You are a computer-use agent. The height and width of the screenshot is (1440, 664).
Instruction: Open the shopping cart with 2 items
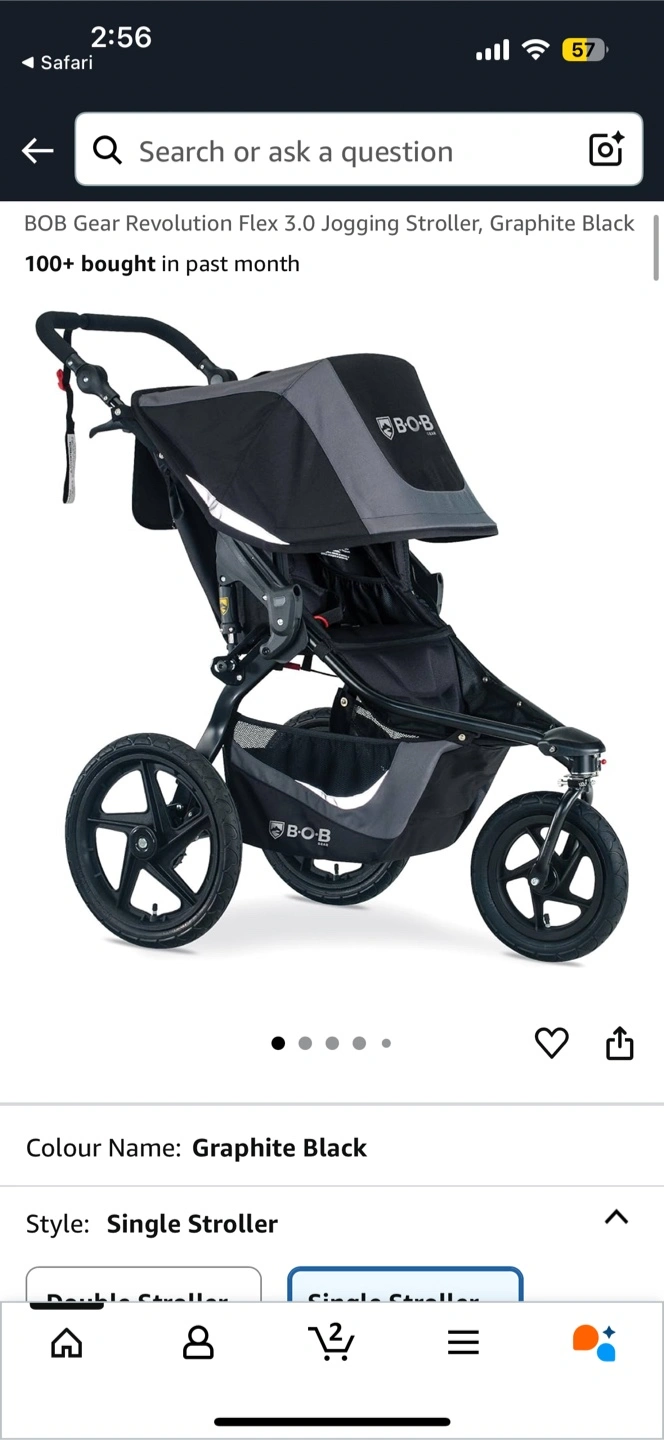[331, 1341]
